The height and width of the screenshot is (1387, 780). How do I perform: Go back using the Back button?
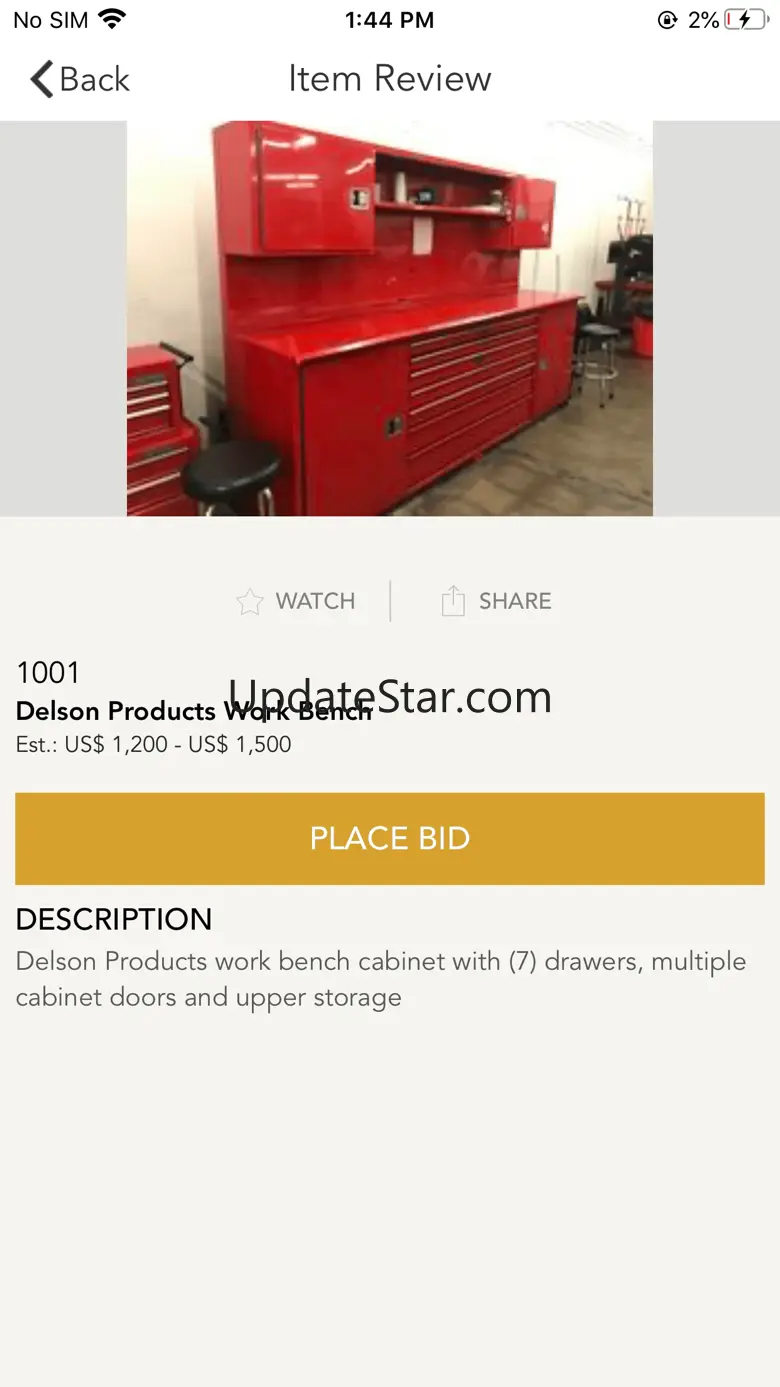click(x=80, y=79)
